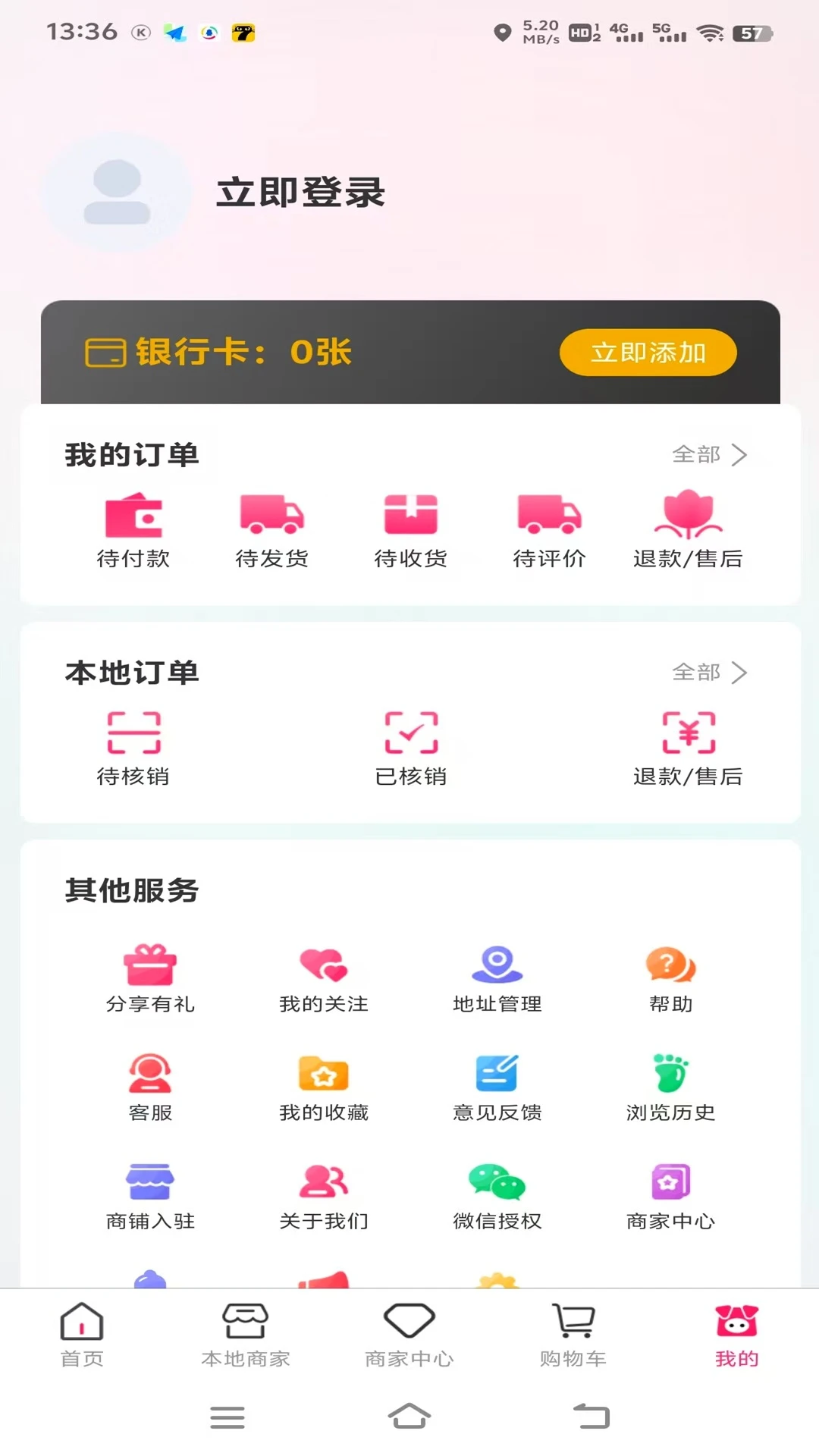Switch to the 首页 home tab
Viewport: 819px width, 1456px height.
(x=81, y=1335)
